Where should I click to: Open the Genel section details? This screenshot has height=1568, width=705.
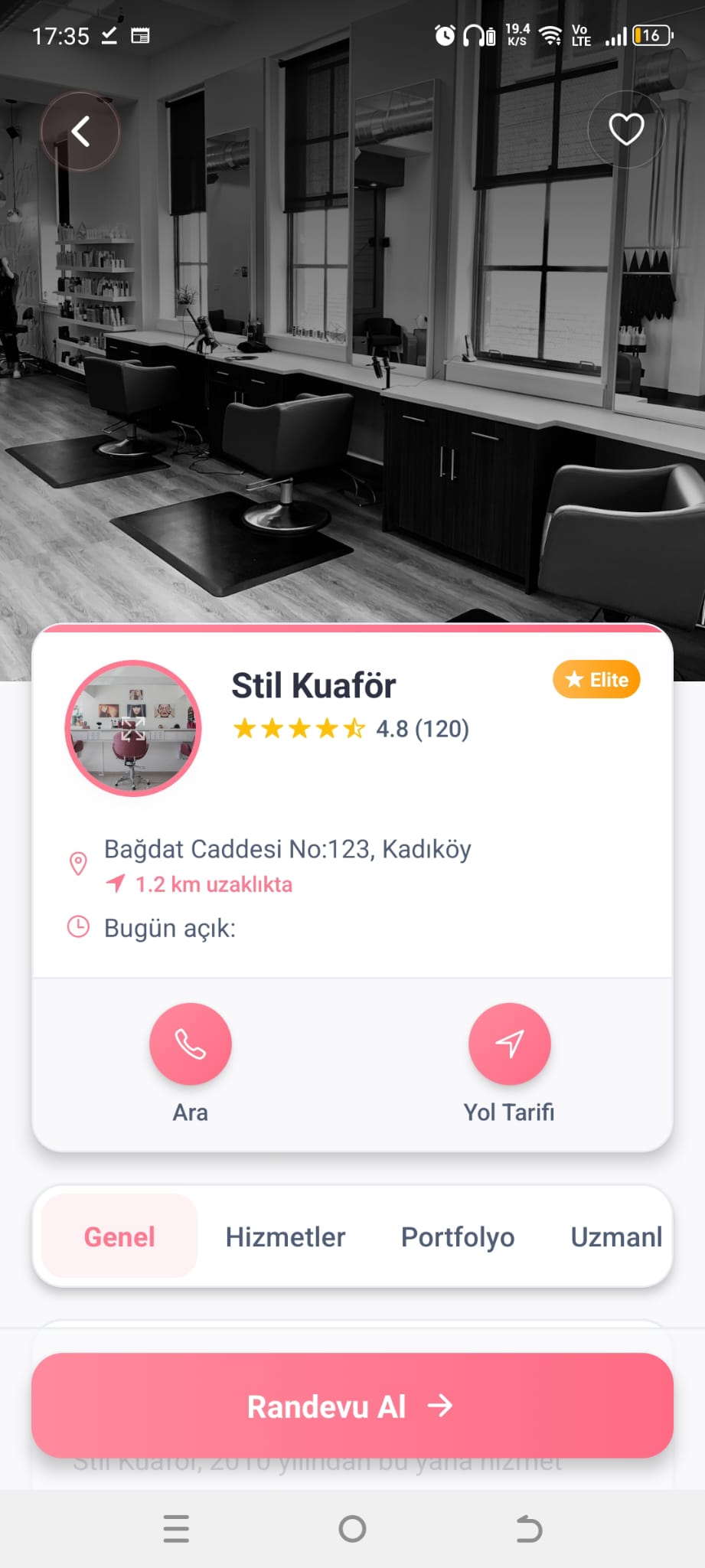[x=119, y=1235]
